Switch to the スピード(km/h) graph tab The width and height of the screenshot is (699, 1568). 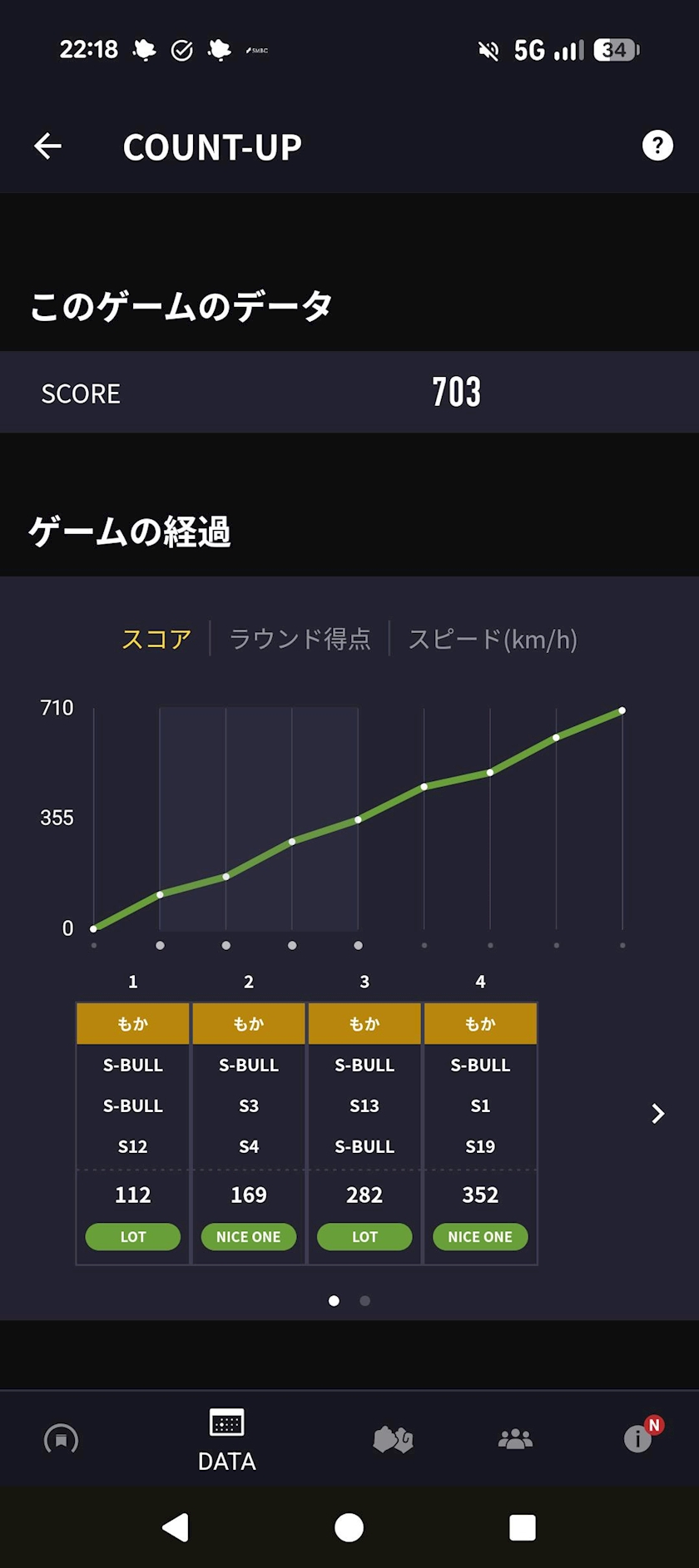click(493, 639)
